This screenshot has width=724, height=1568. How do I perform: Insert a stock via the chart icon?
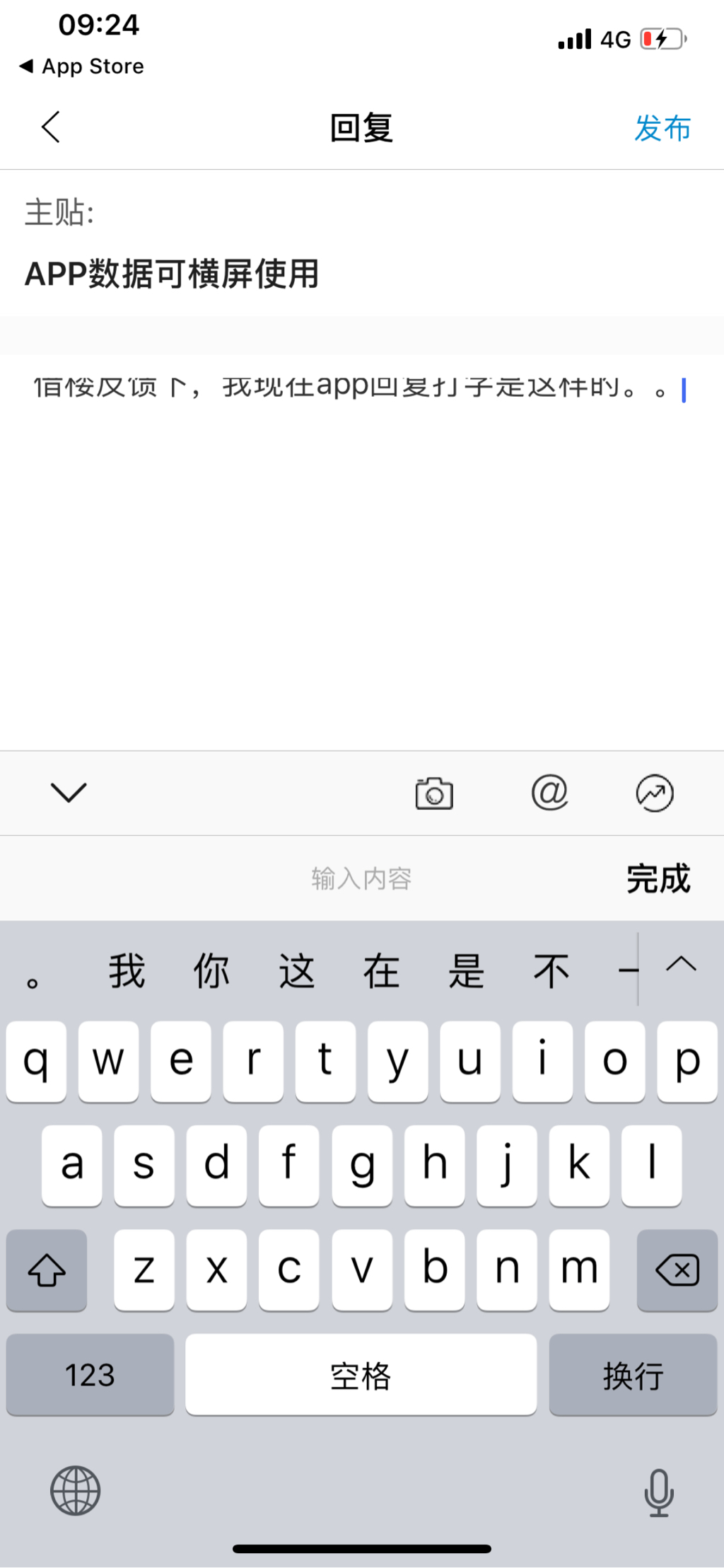click(x=655, y=793)
